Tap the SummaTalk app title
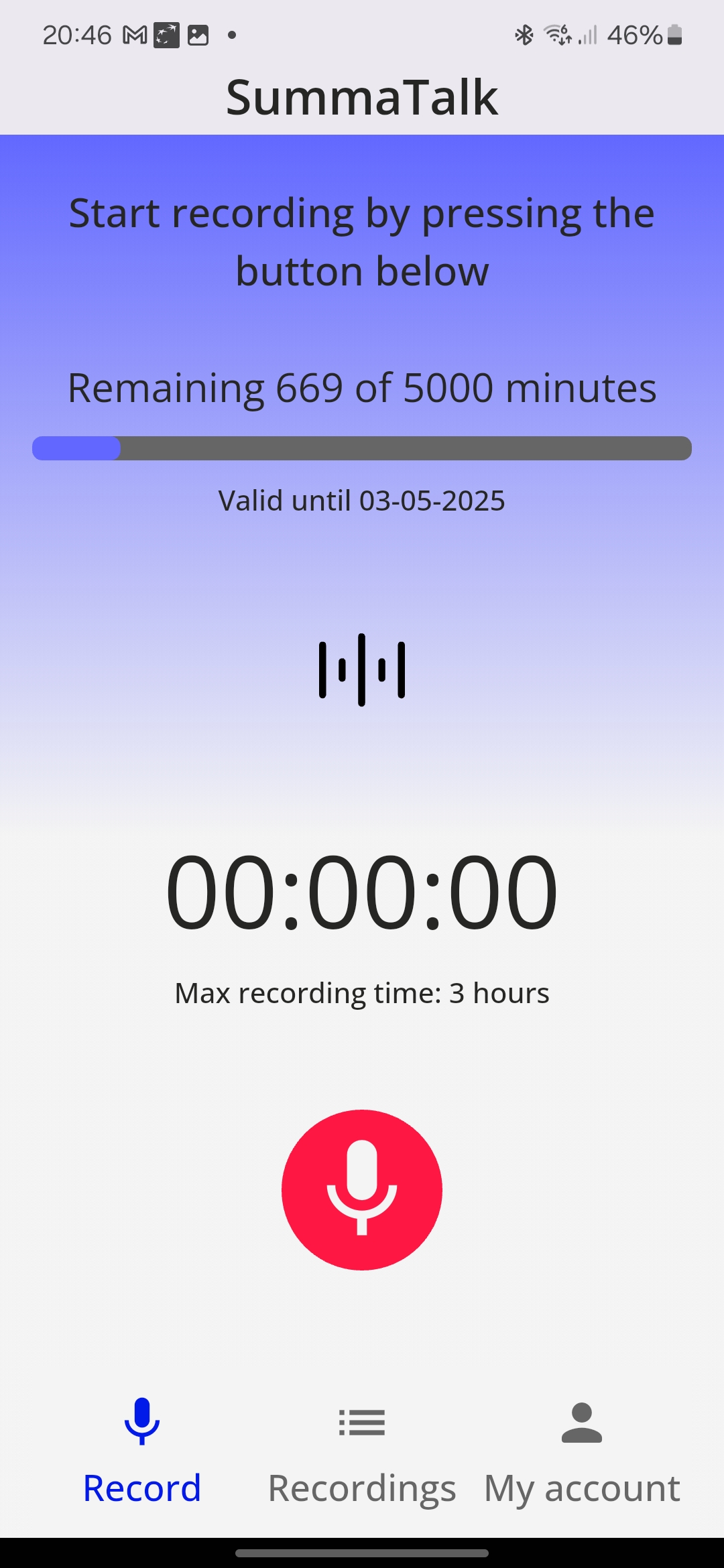 pos(361,96)
